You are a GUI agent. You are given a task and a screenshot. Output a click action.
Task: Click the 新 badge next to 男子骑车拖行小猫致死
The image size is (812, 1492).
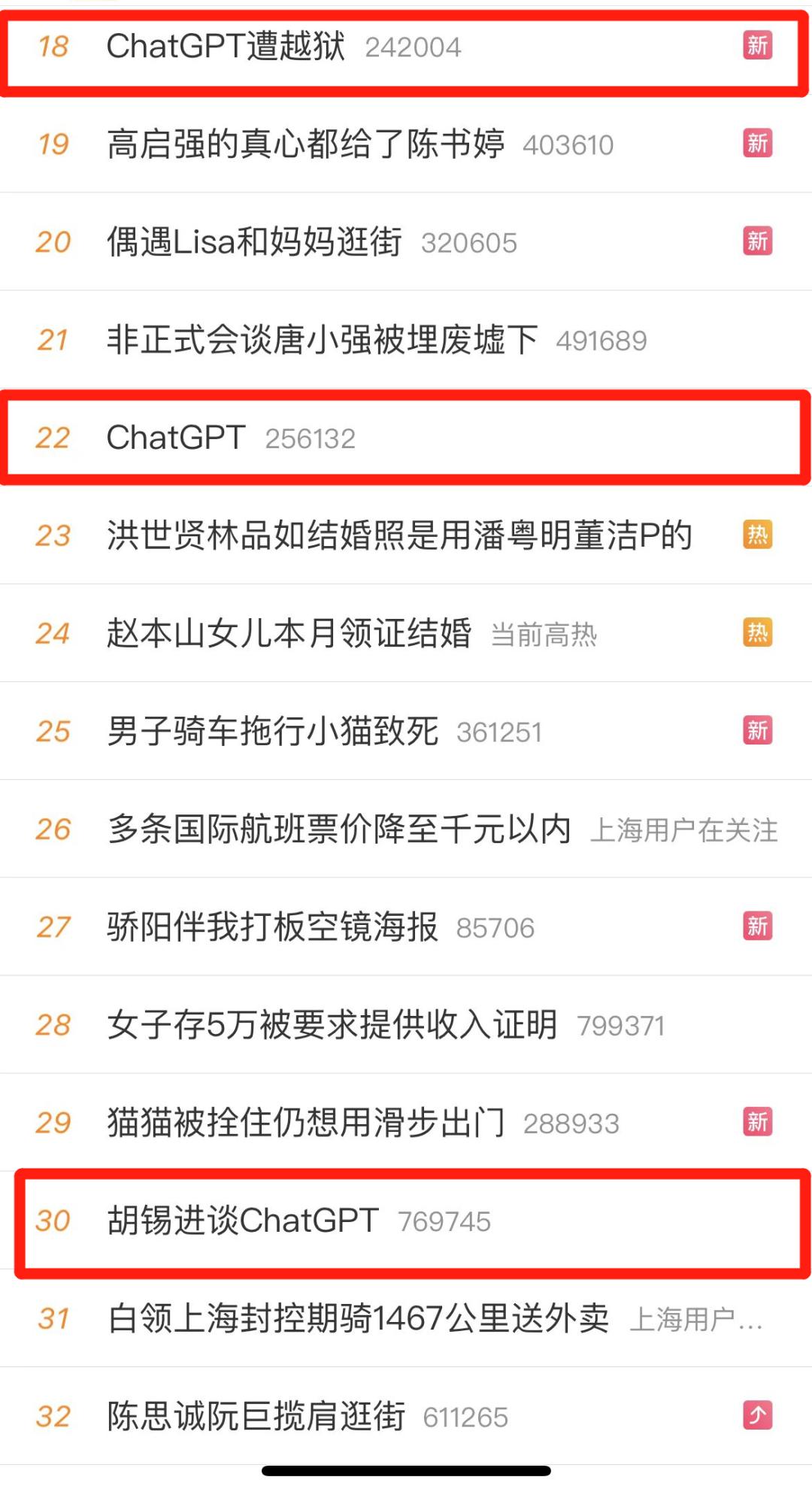[758, 731]
